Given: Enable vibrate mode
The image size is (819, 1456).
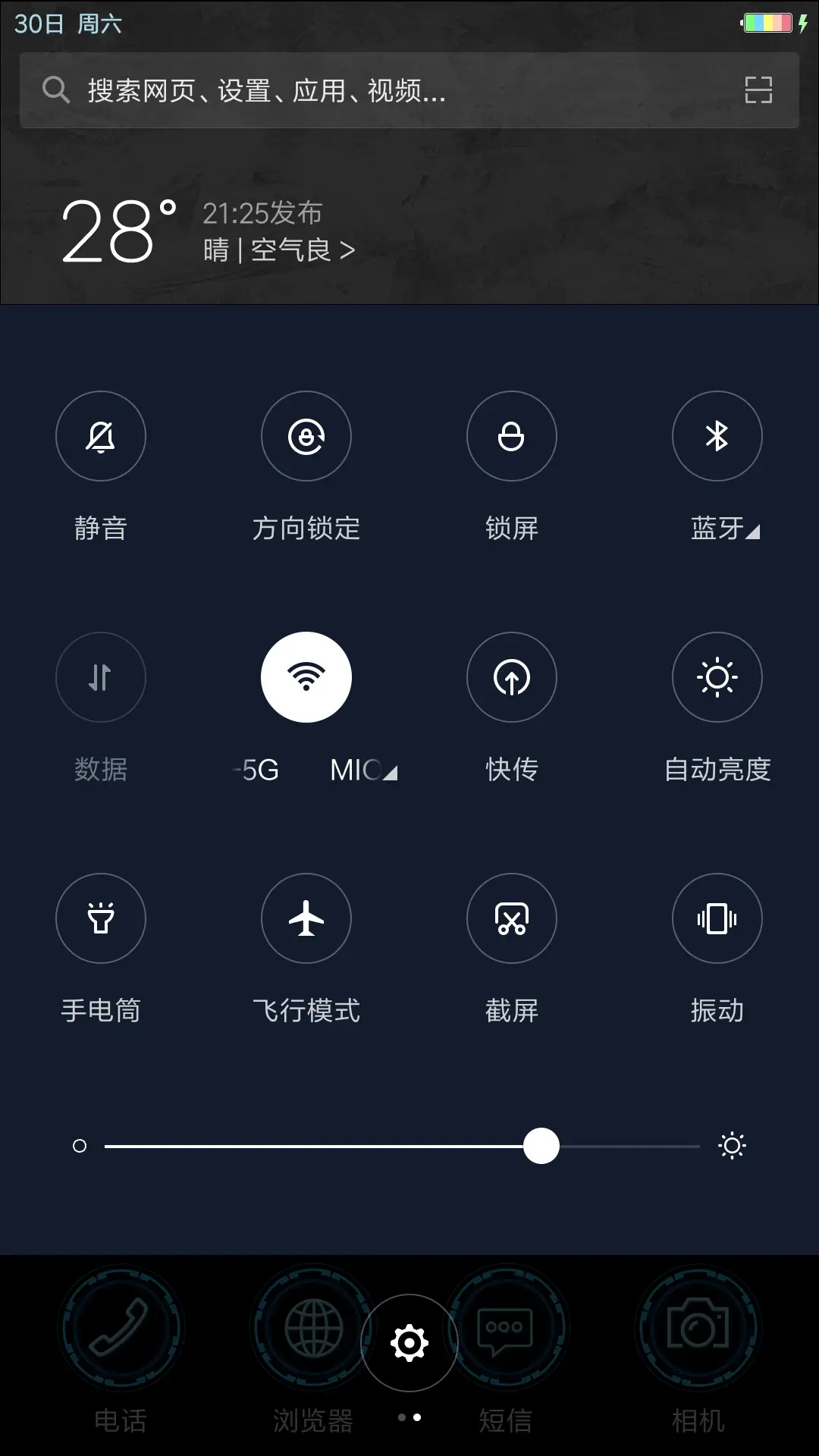Looking at the screenshot, I should pos(717,918).
